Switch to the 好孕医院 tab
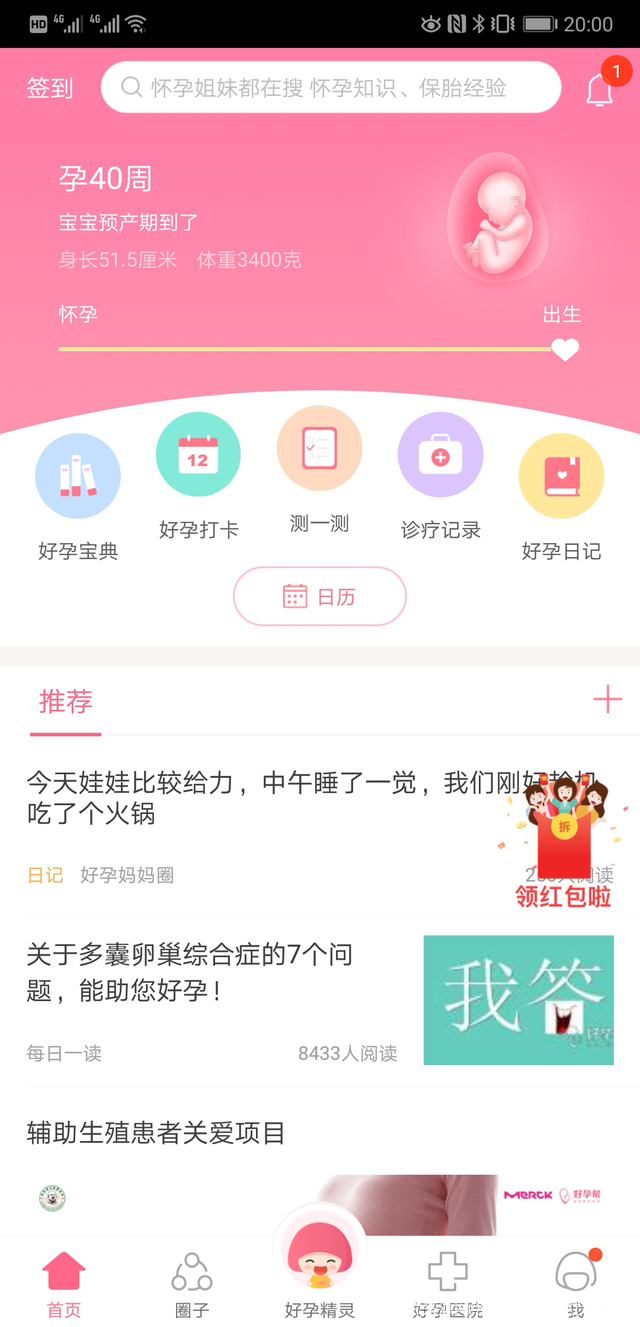 pos(448,1285)
